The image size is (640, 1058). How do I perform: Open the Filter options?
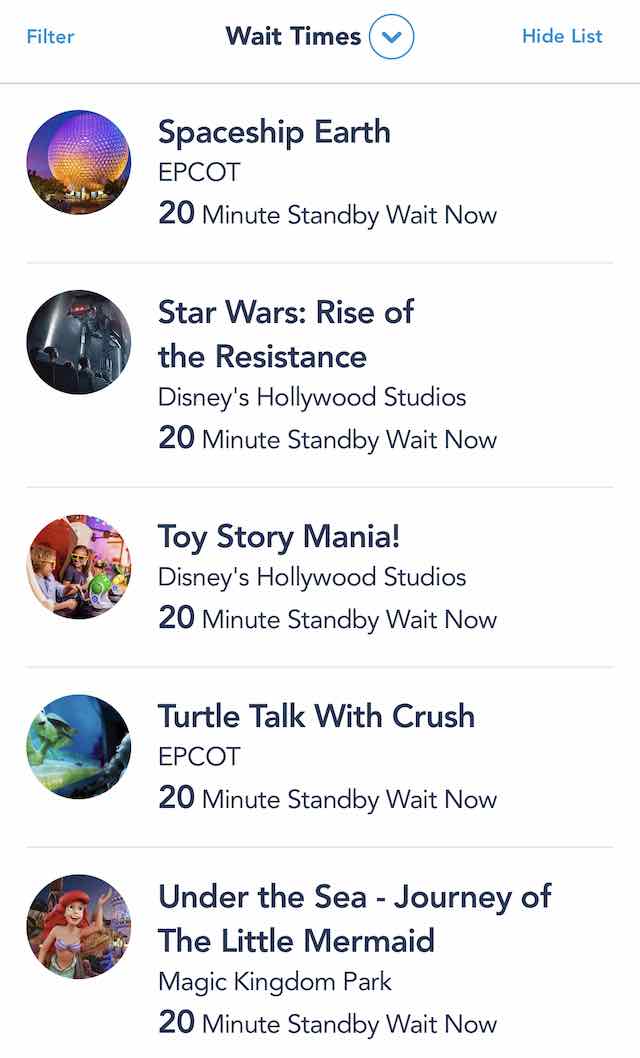click(x=50, y=36)
